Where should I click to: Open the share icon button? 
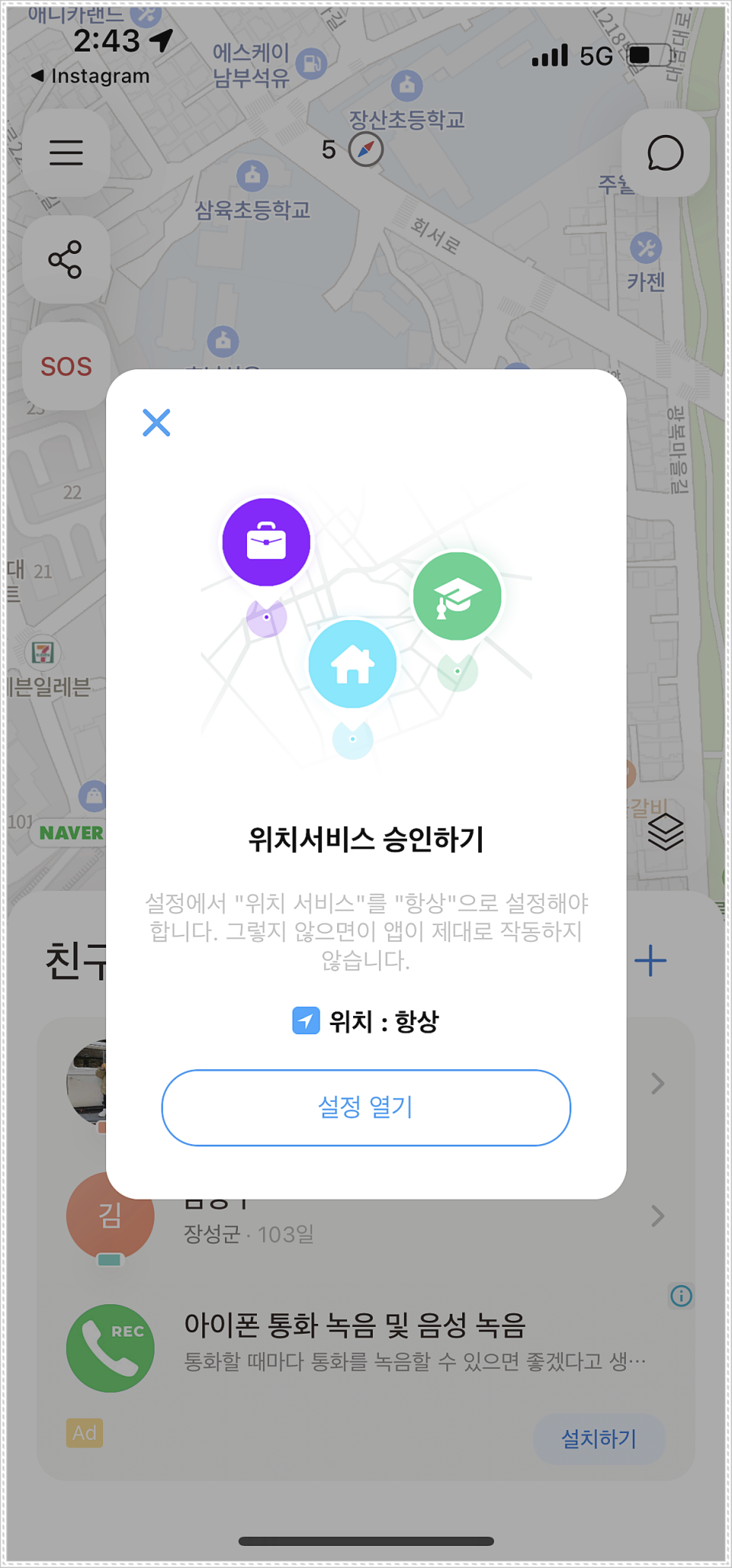pyautogui.click(x=66, y=260)
